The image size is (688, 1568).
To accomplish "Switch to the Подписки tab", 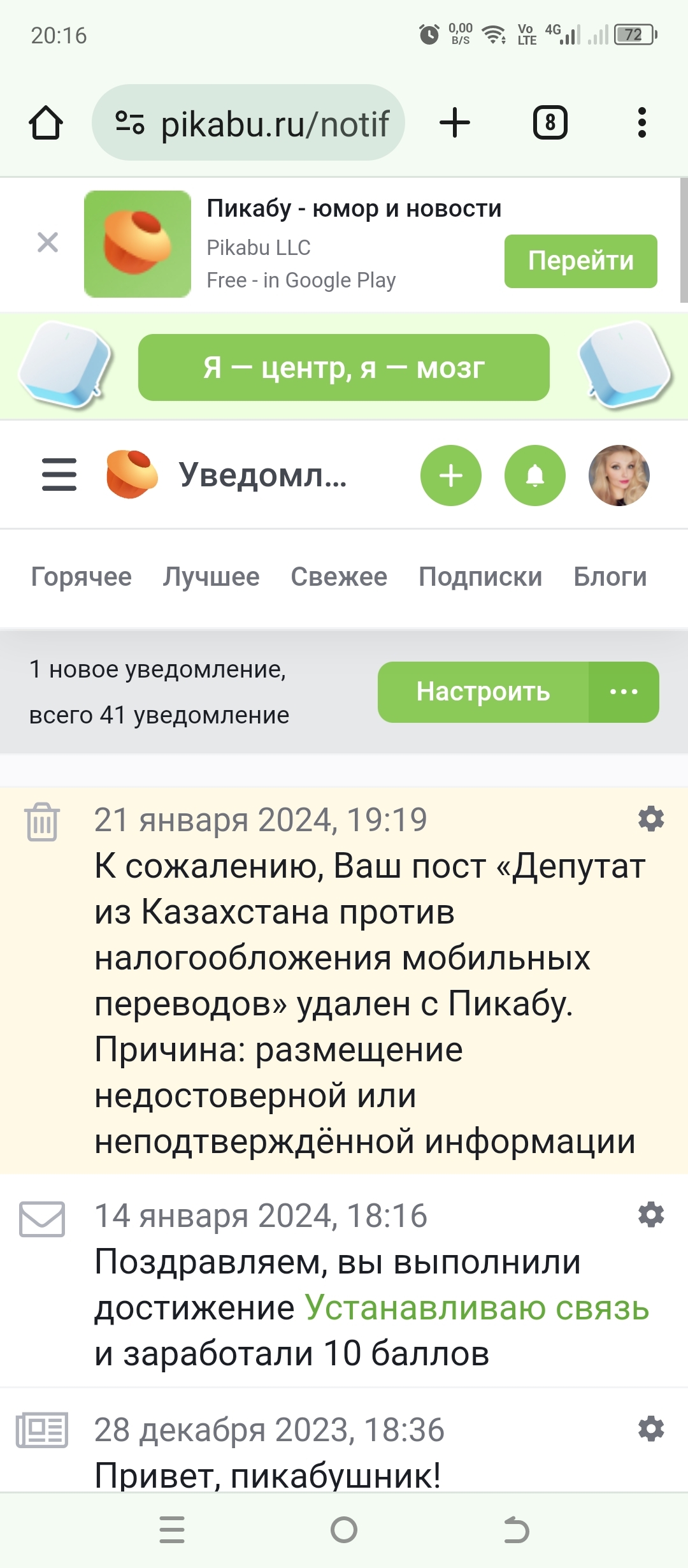I will click(x=480, y=577).
